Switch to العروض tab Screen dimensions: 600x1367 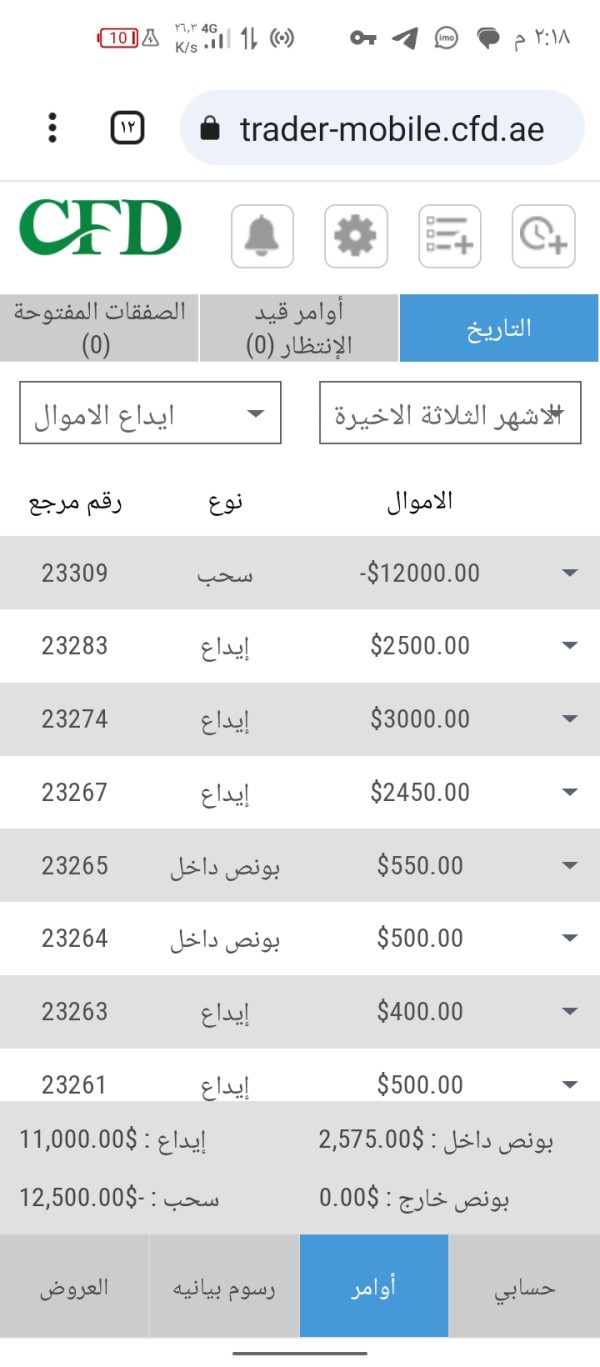coord(74,1286)
